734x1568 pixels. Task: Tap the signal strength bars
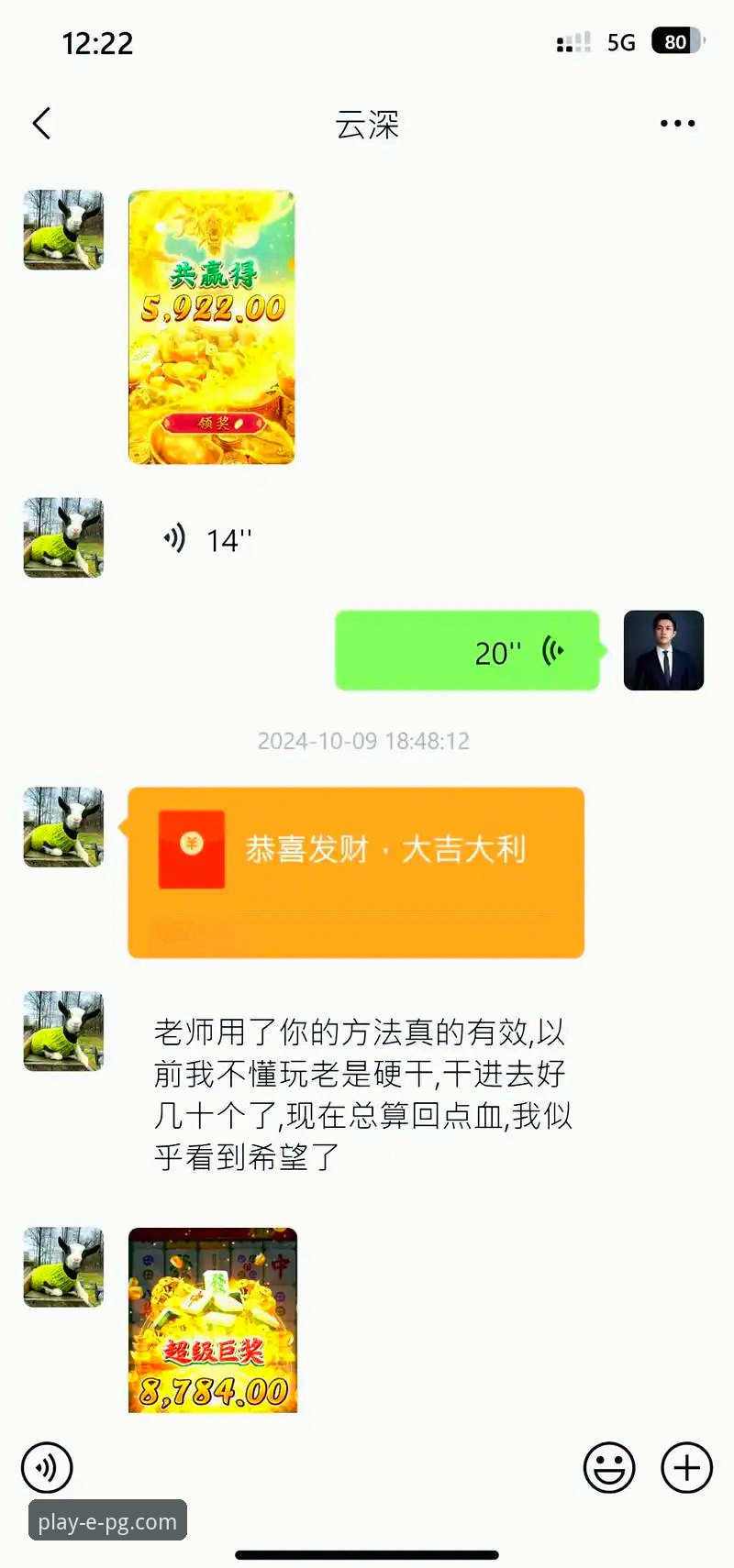pos(573,42)
